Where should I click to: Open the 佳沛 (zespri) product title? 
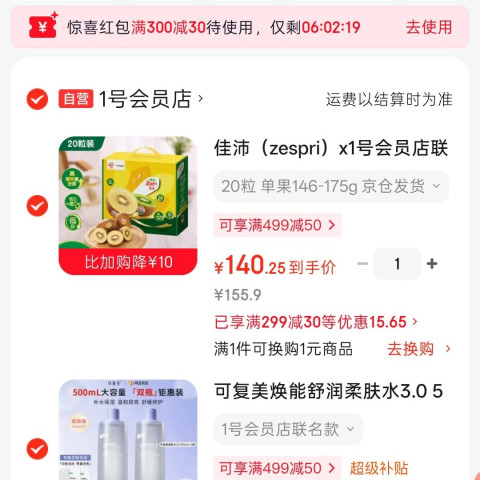[x=331, y=148]
